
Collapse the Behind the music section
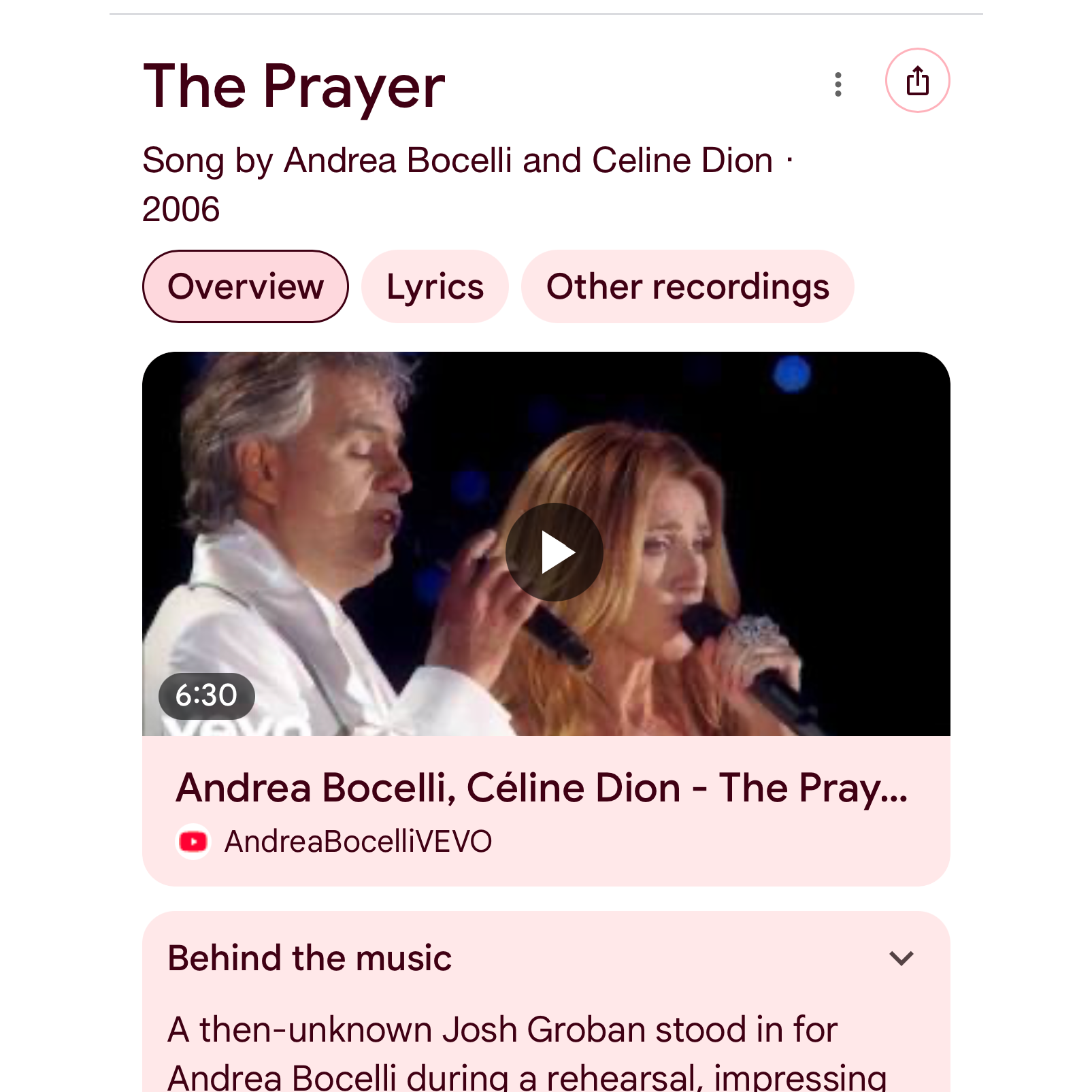900,958
